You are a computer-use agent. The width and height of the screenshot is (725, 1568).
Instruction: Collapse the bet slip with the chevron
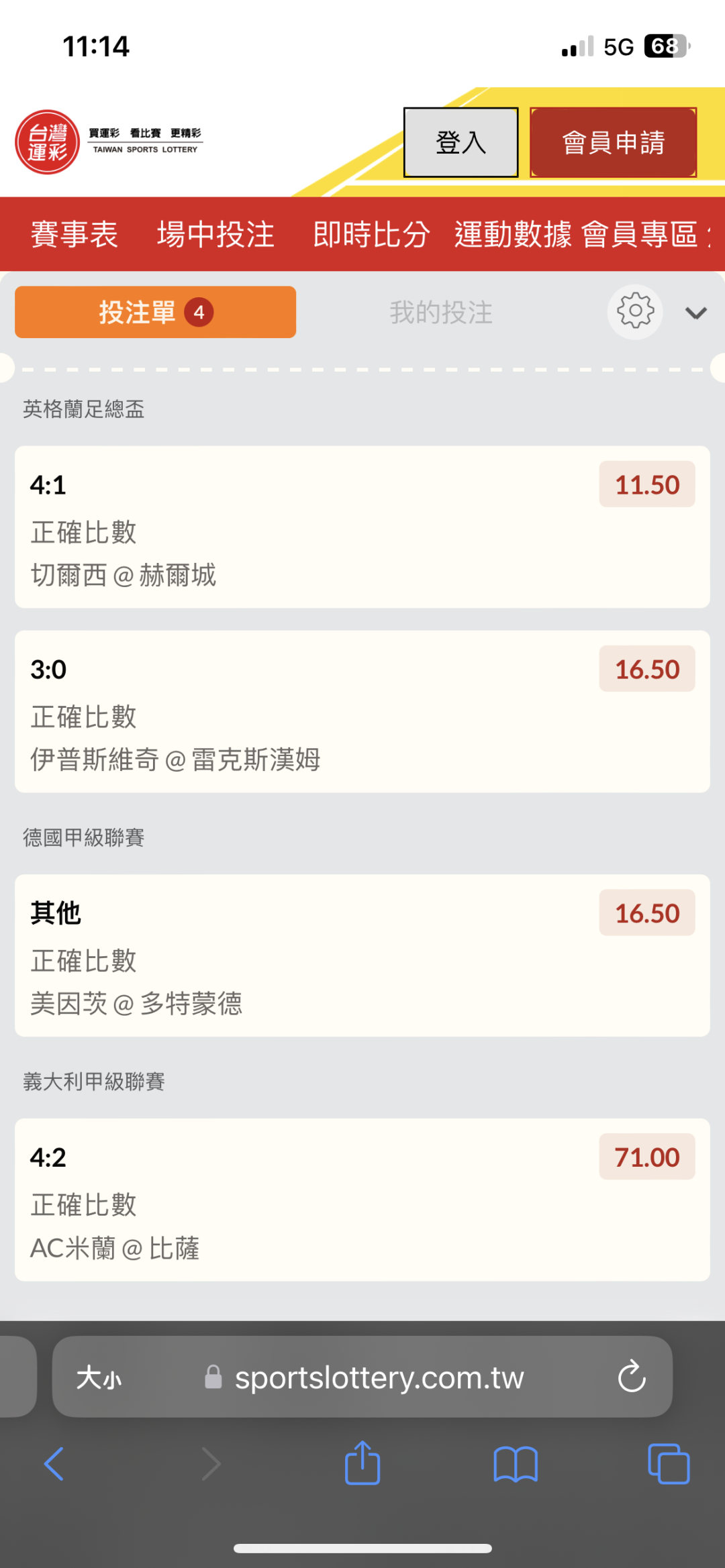point(696,313)
